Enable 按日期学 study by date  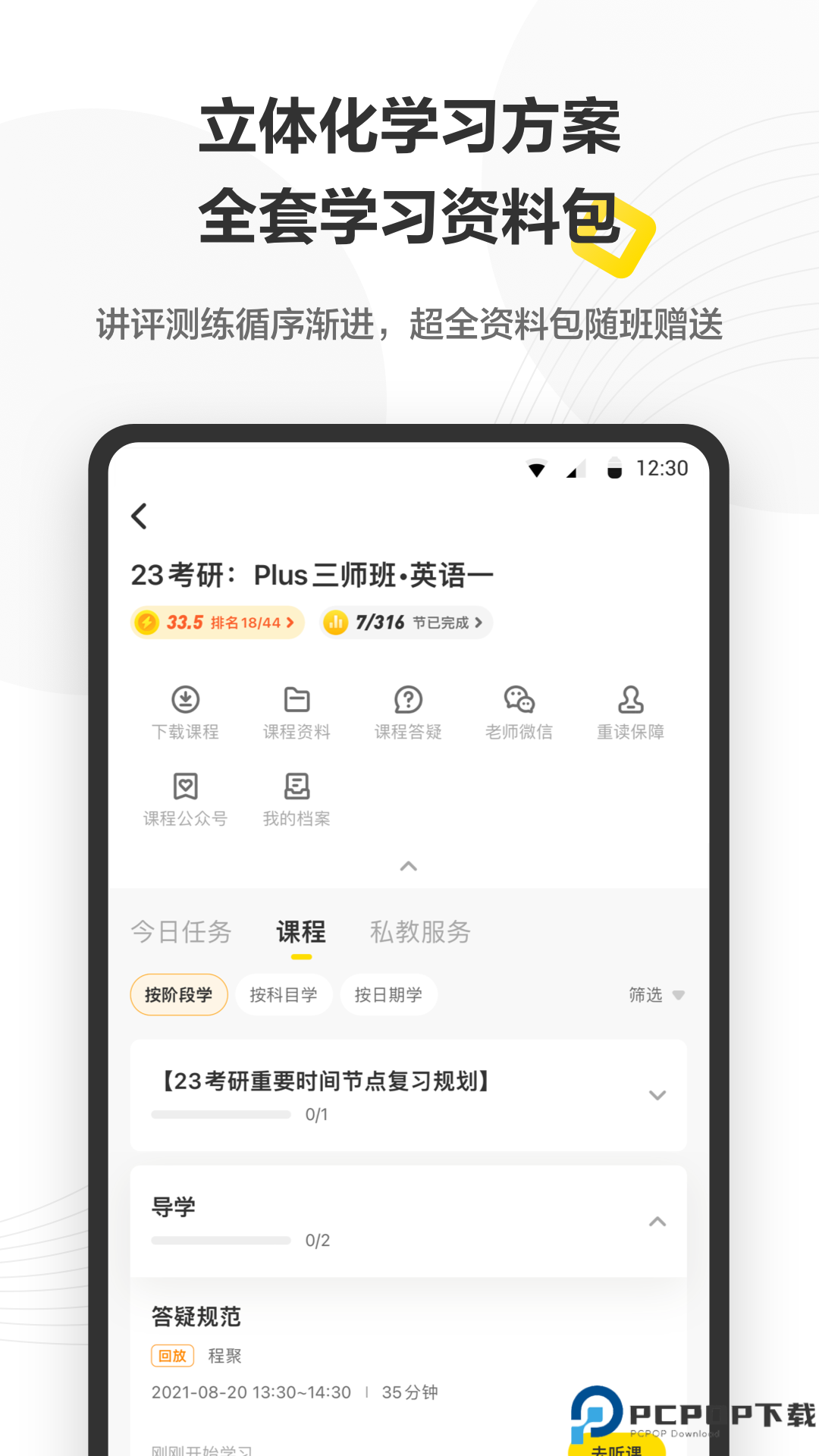[389, 994]
